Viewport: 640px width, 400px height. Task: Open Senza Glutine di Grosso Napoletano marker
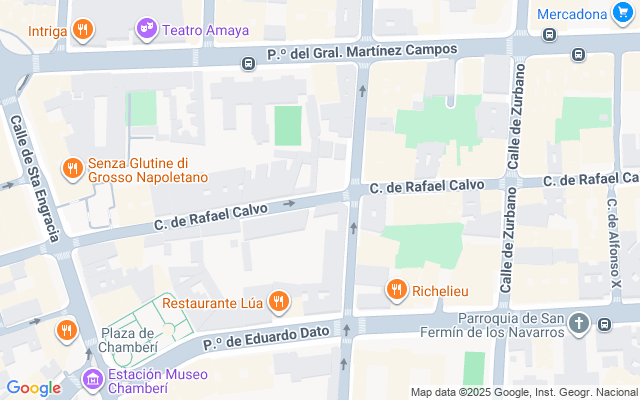71,170
